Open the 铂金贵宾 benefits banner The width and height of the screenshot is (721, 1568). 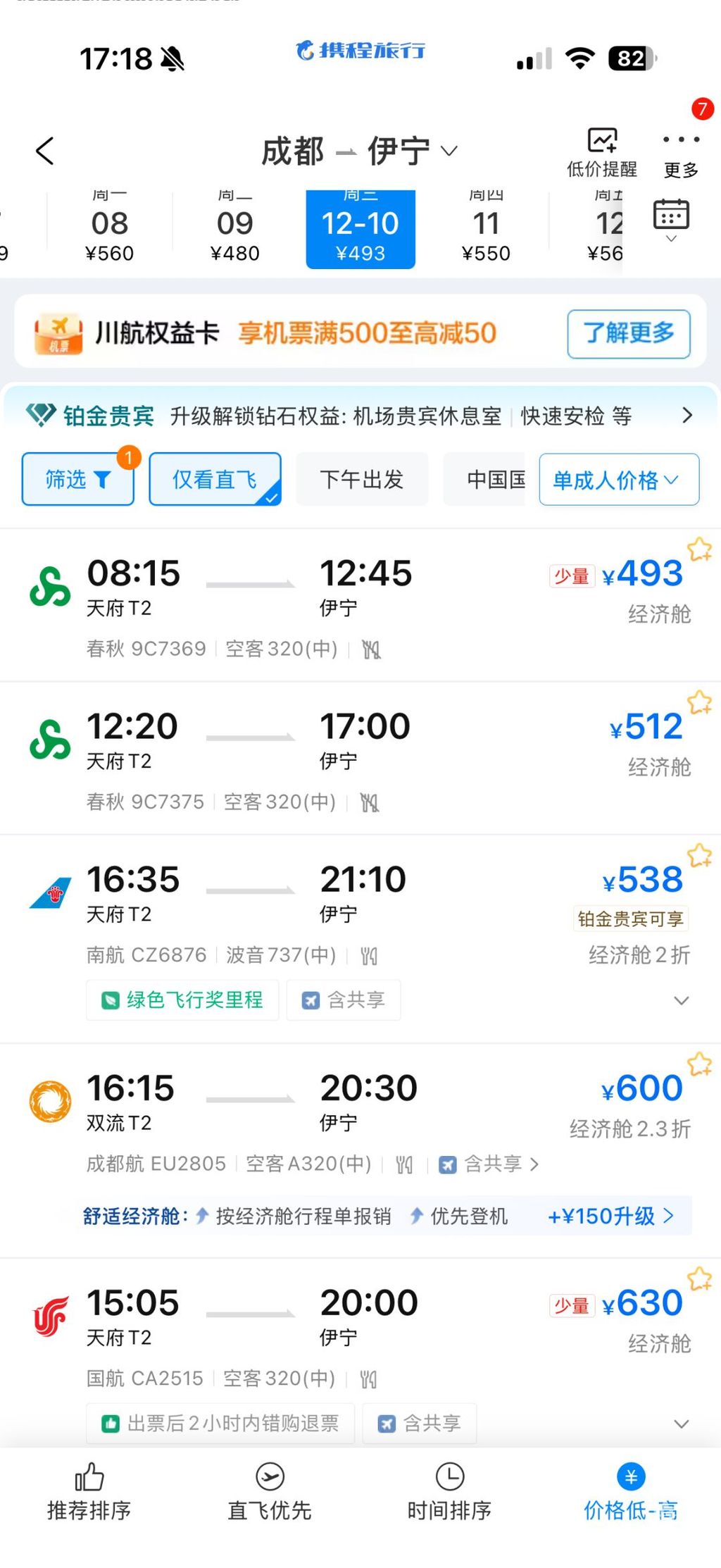coord(359,416)
